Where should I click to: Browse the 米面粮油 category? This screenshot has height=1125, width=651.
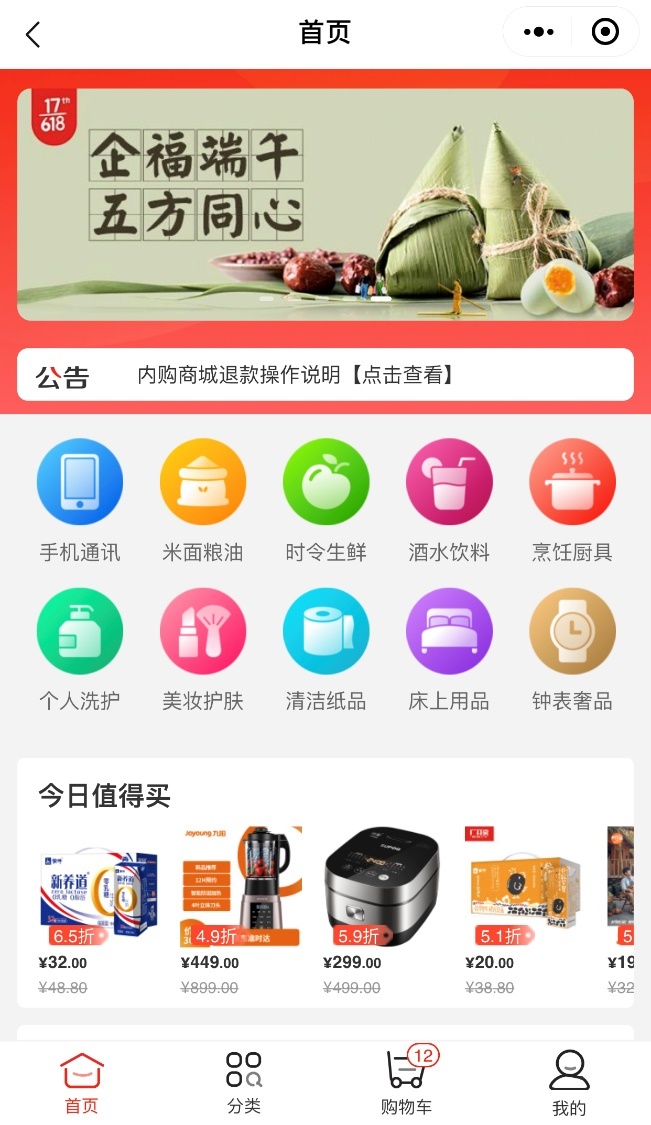tap(202, 501)
